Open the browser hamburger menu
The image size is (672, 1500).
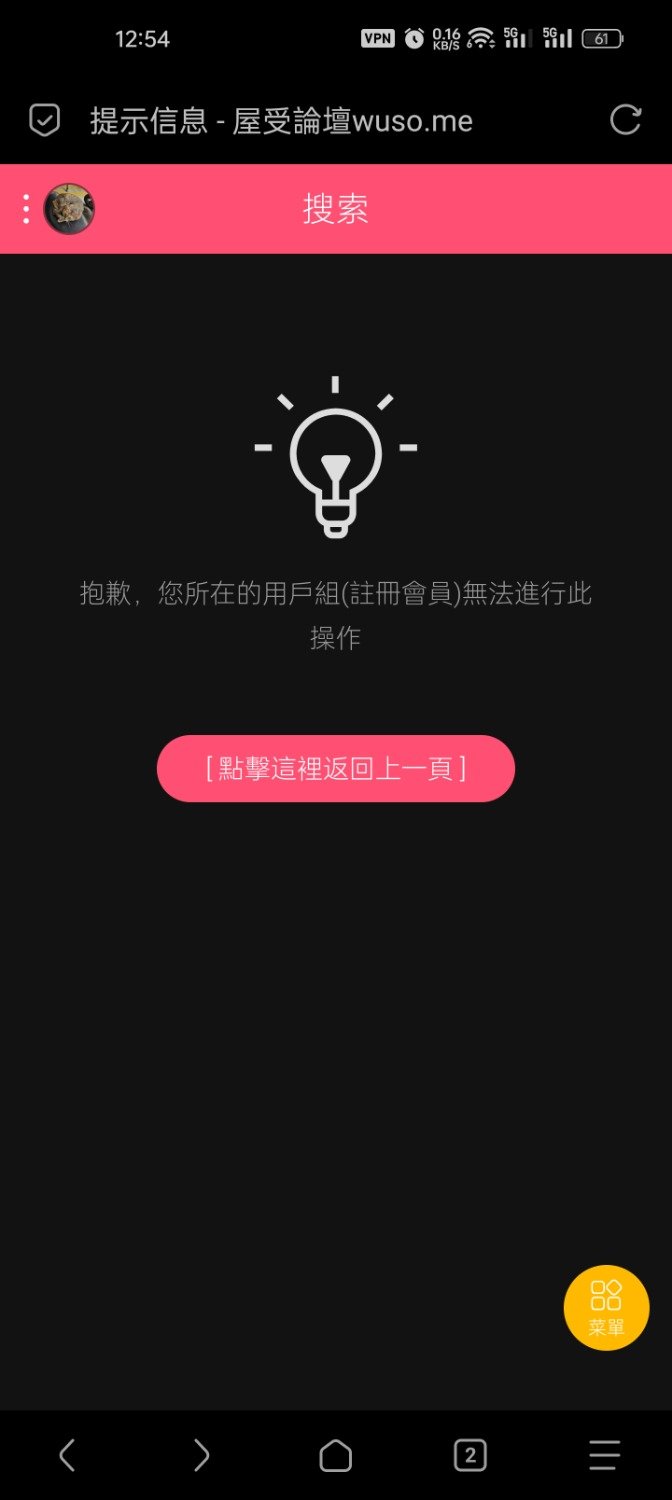click(604, 1455)
